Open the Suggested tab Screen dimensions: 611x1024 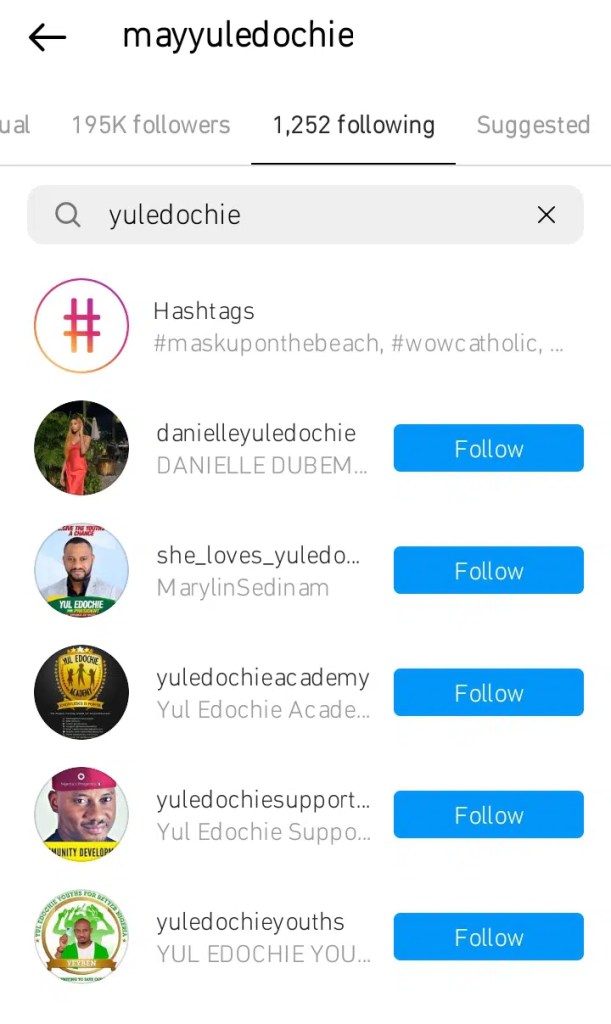pyautogui.click(x=533, y=125)
